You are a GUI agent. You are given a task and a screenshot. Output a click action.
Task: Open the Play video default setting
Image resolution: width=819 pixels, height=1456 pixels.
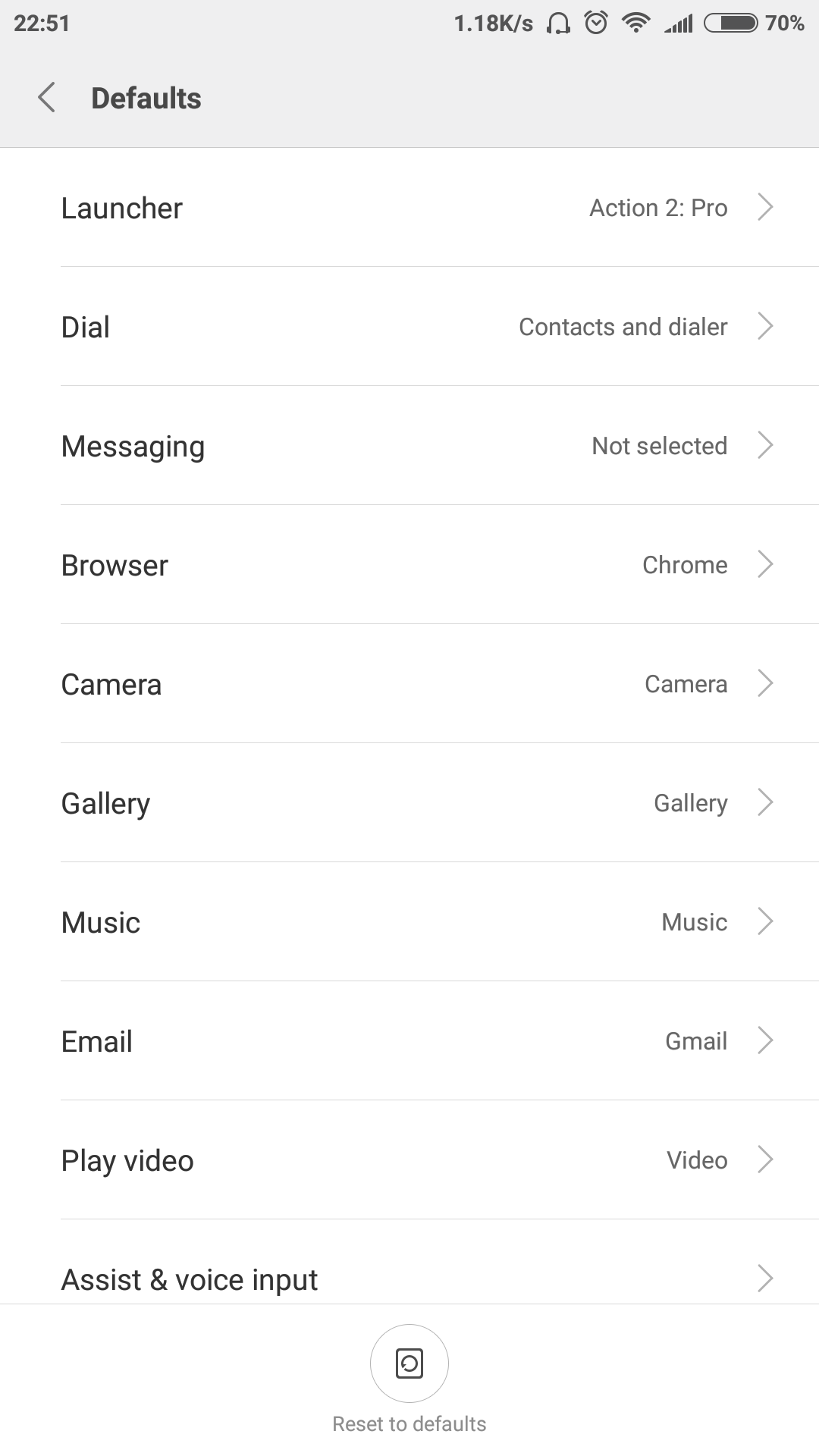tap(409, 1159)
